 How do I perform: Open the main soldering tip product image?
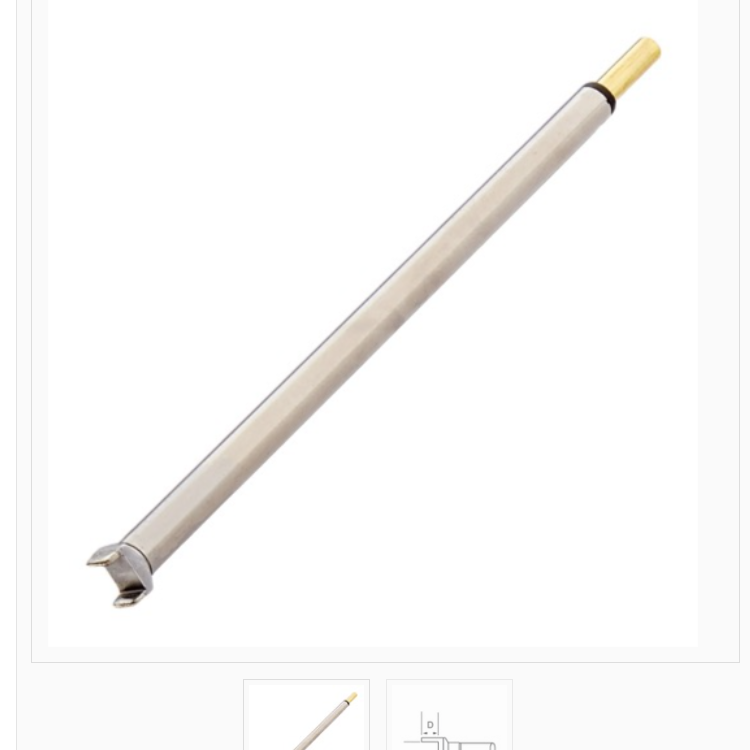click(373, 320)
